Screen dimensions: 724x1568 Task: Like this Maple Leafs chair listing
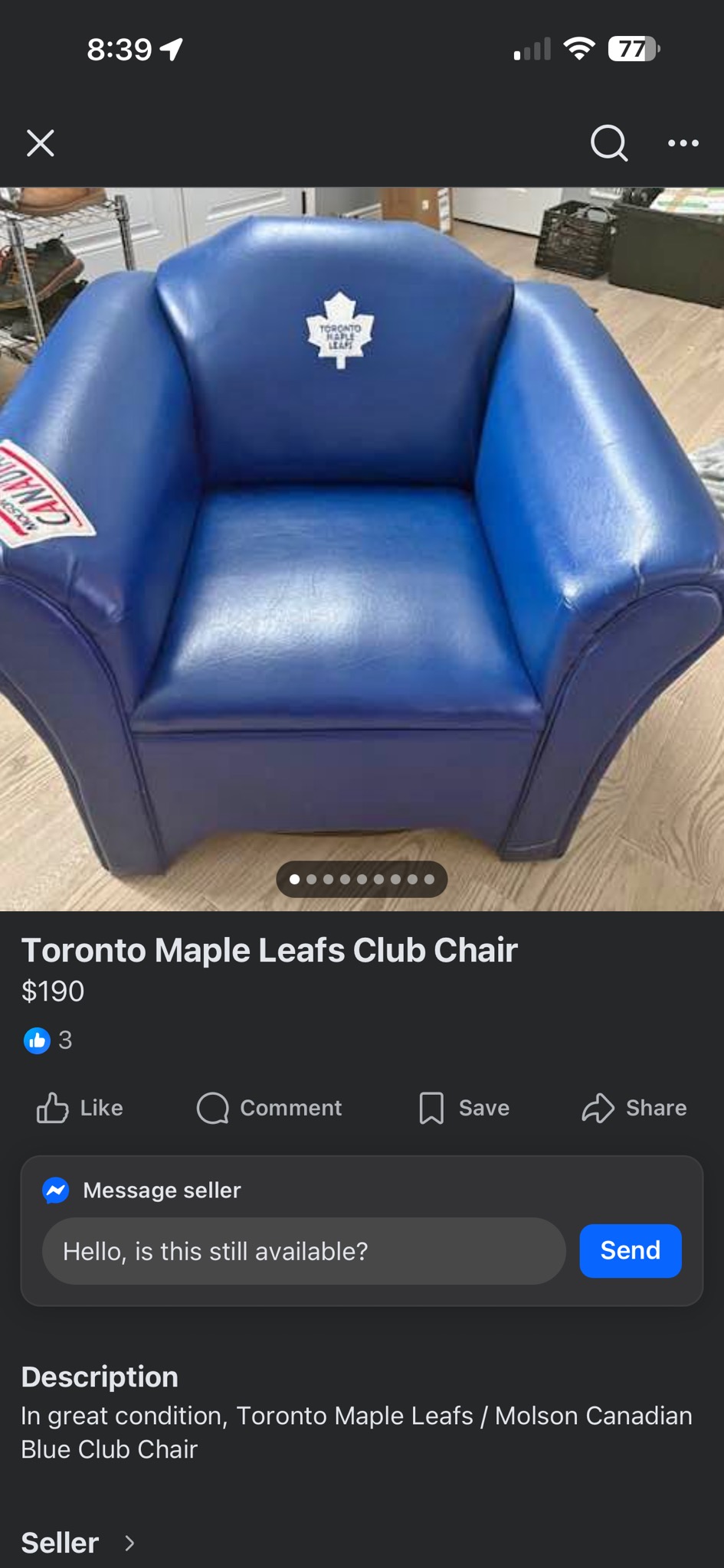80,1108
